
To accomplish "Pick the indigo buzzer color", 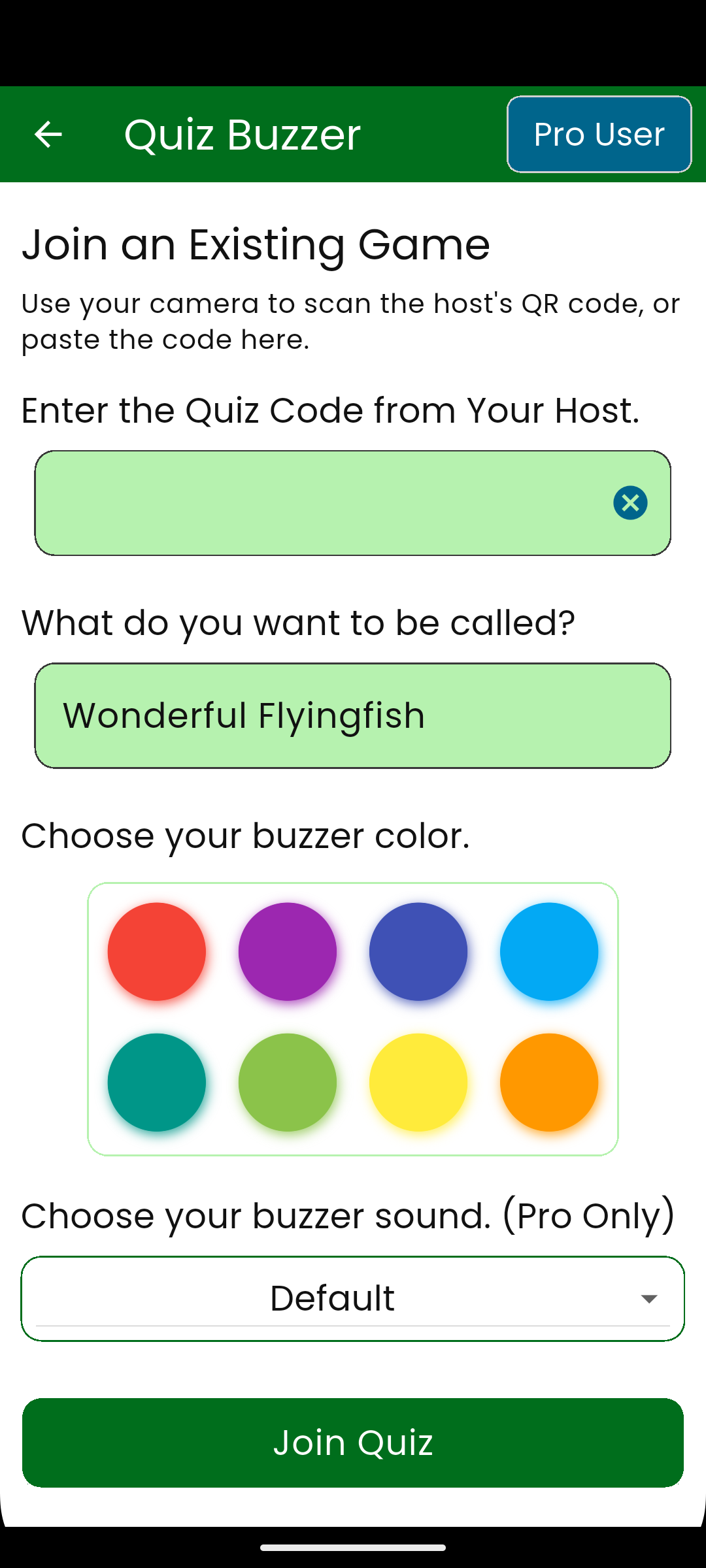I will (x=418, y=951).
